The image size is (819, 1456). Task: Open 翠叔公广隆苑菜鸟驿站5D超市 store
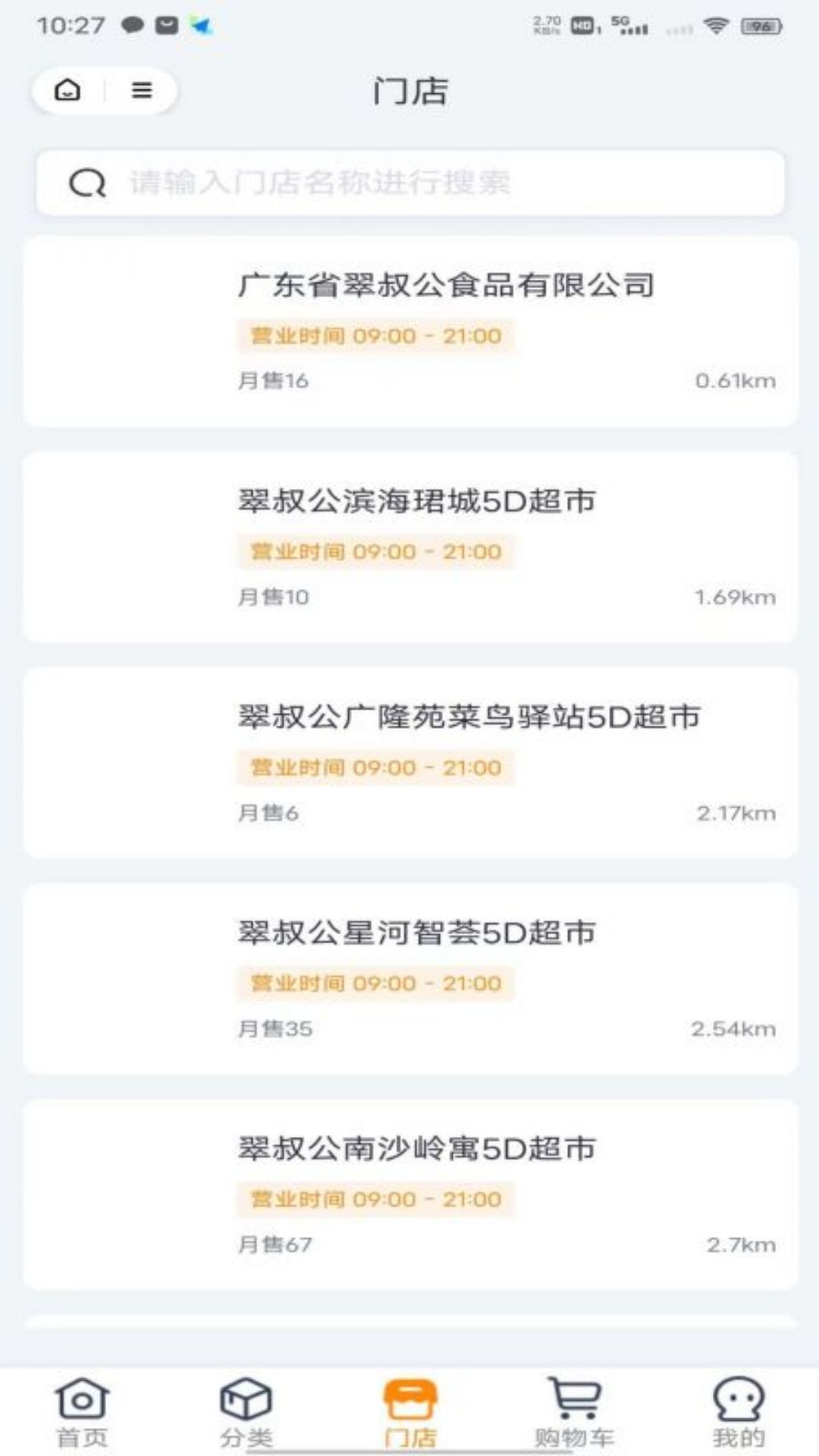pyautogui.click(x=409, y=762)
